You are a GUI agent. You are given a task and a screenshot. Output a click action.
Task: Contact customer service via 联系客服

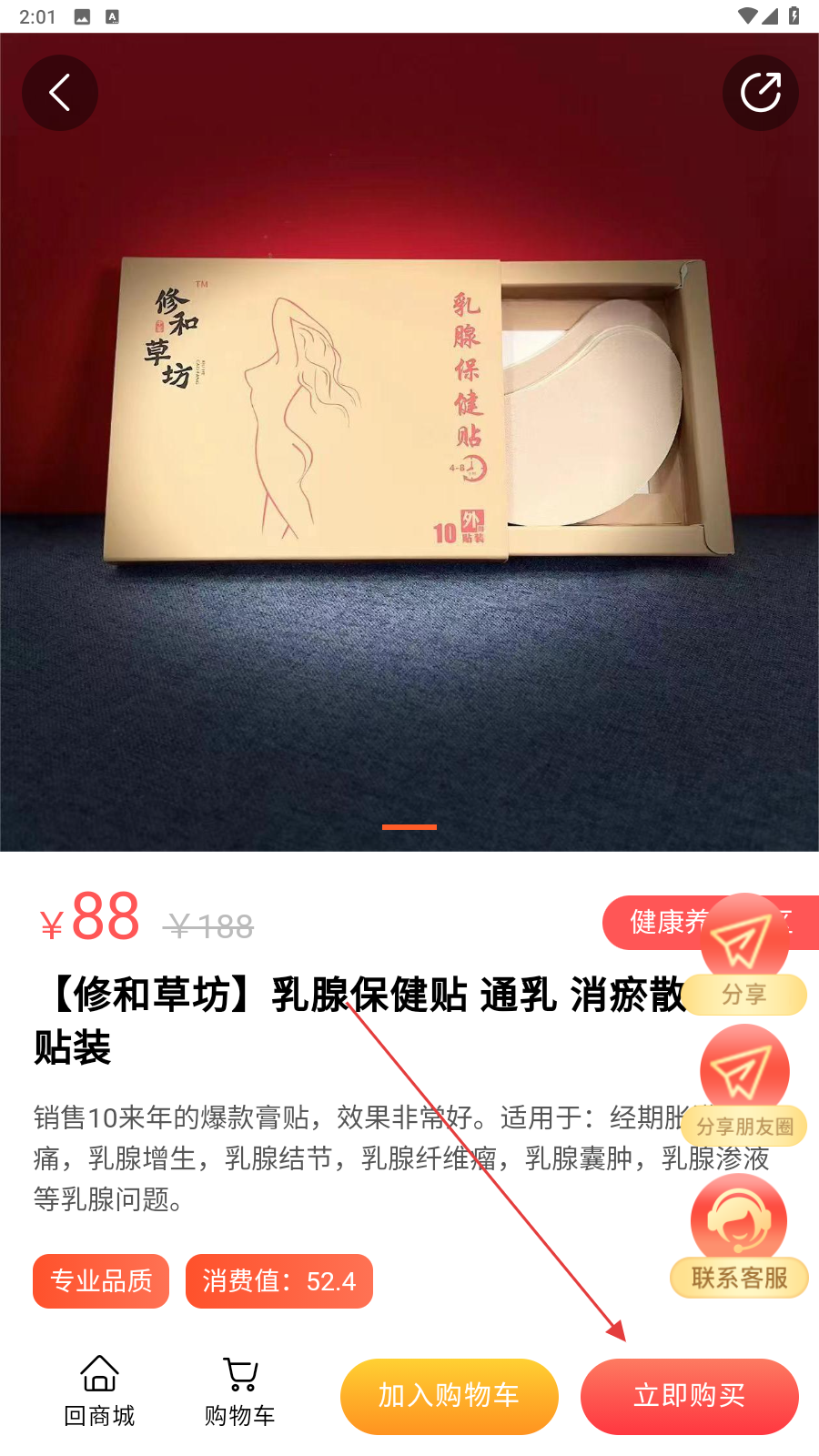click(x=739, y=1236)
